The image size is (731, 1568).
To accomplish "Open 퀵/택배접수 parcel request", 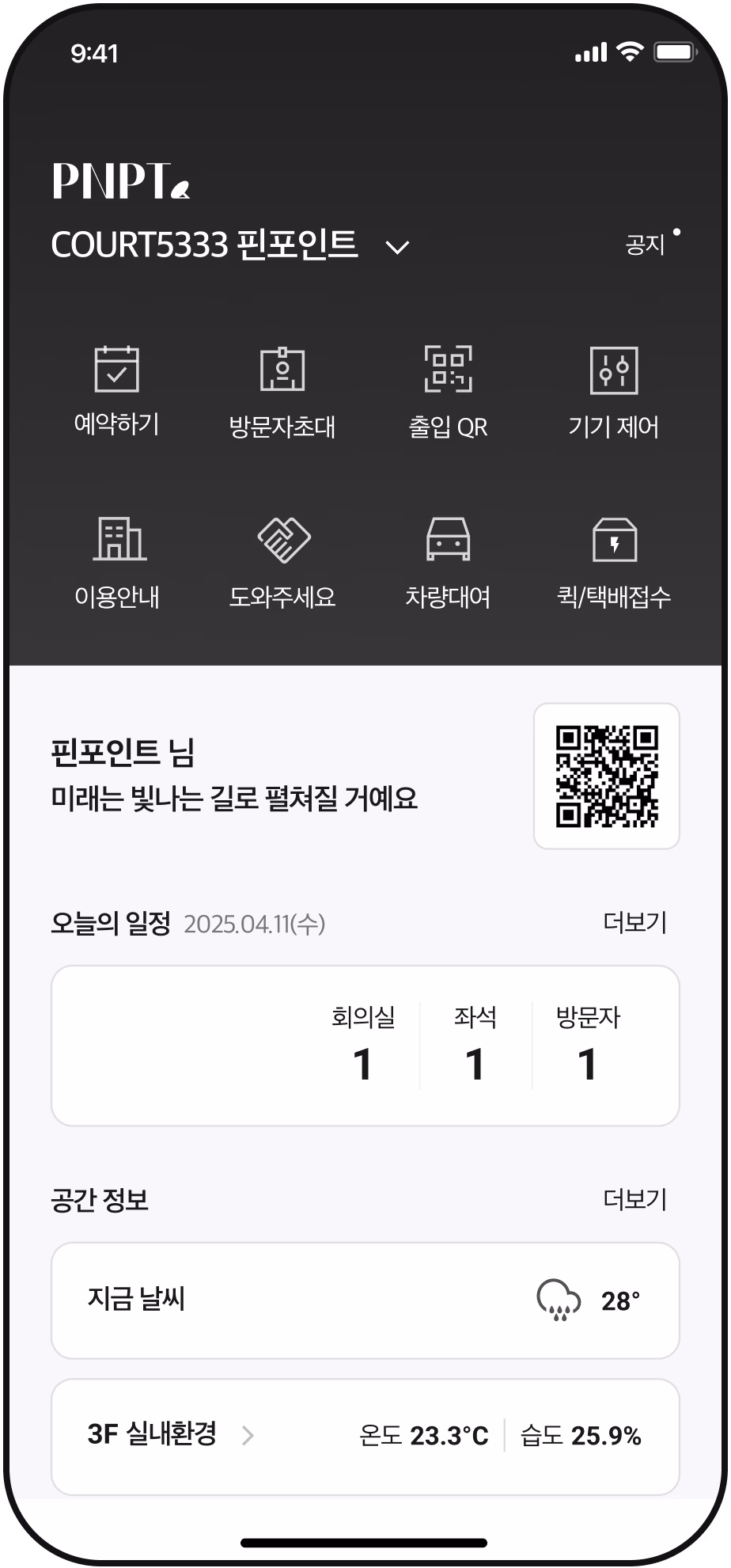I will pyautogui.click(x=614, y=563).
